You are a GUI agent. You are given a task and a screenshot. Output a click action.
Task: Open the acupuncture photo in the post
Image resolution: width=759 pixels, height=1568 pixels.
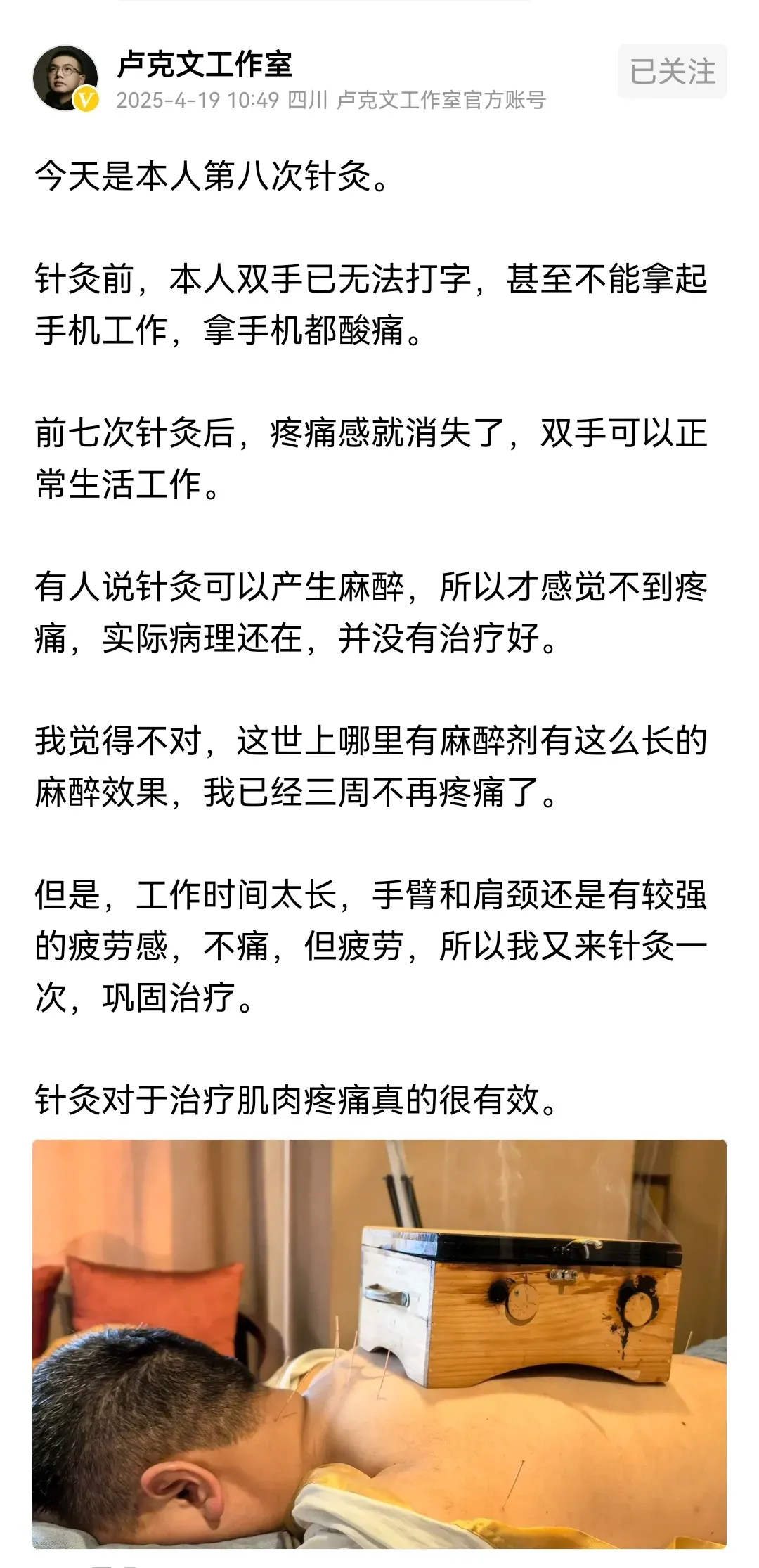[x=379, y=1343]
